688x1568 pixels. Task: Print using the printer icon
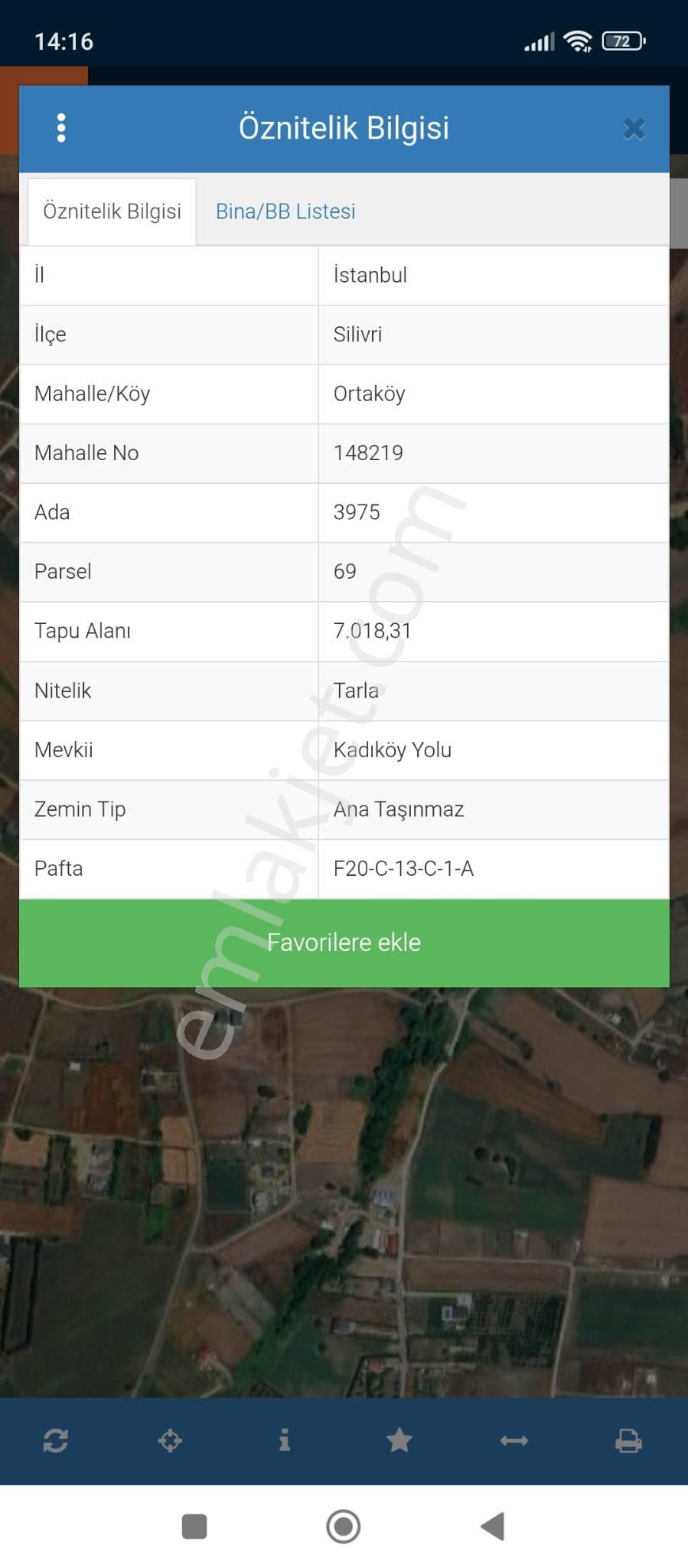click(x=628, y=1441)
